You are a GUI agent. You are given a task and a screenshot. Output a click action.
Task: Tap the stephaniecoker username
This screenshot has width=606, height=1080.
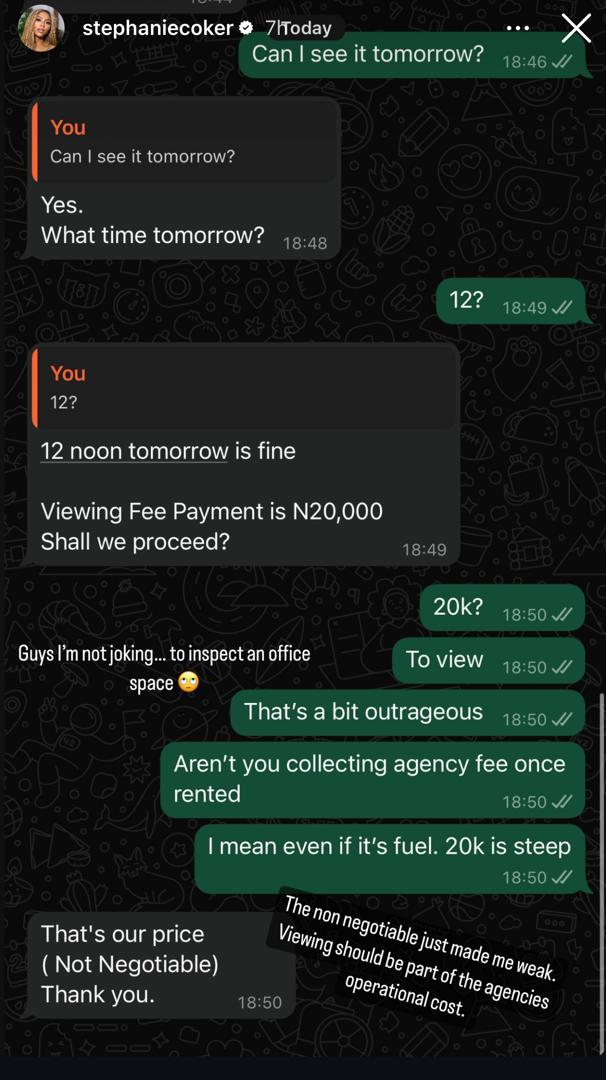157,28
